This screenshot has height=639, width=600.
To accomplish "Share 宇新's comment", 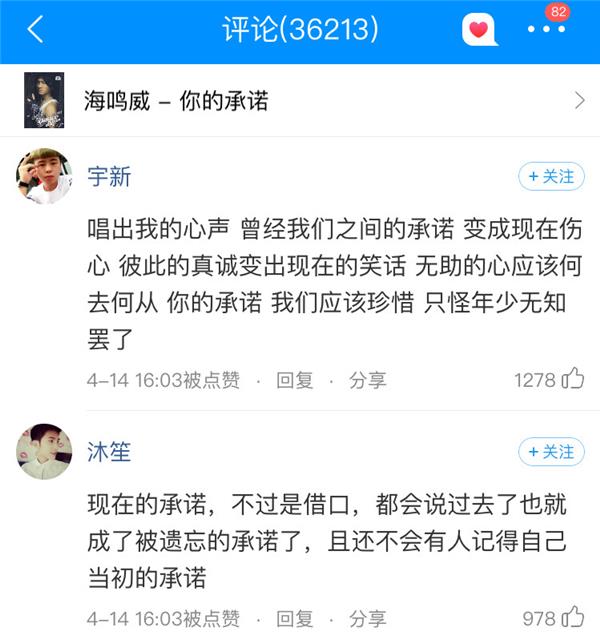I will click(x=367, y=380).
